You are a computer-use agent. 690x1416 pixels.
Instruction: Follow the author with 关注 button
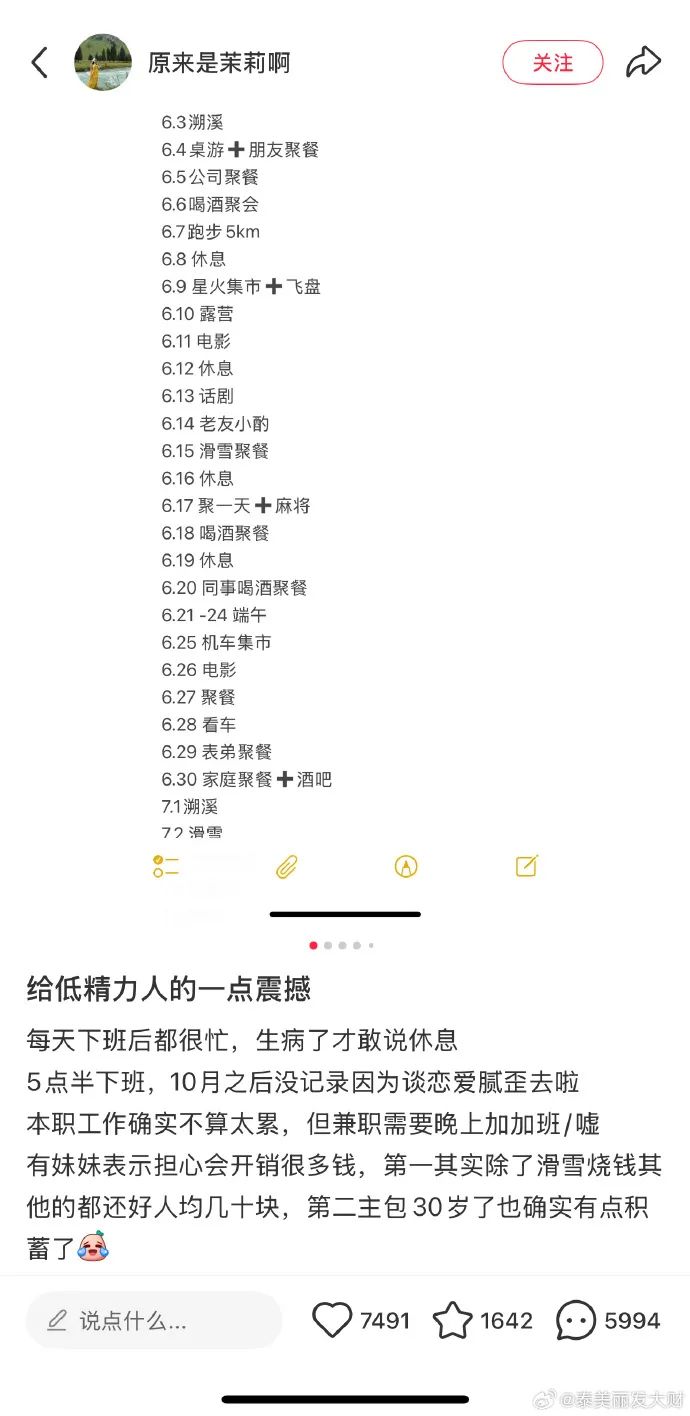tap(553, 62)
